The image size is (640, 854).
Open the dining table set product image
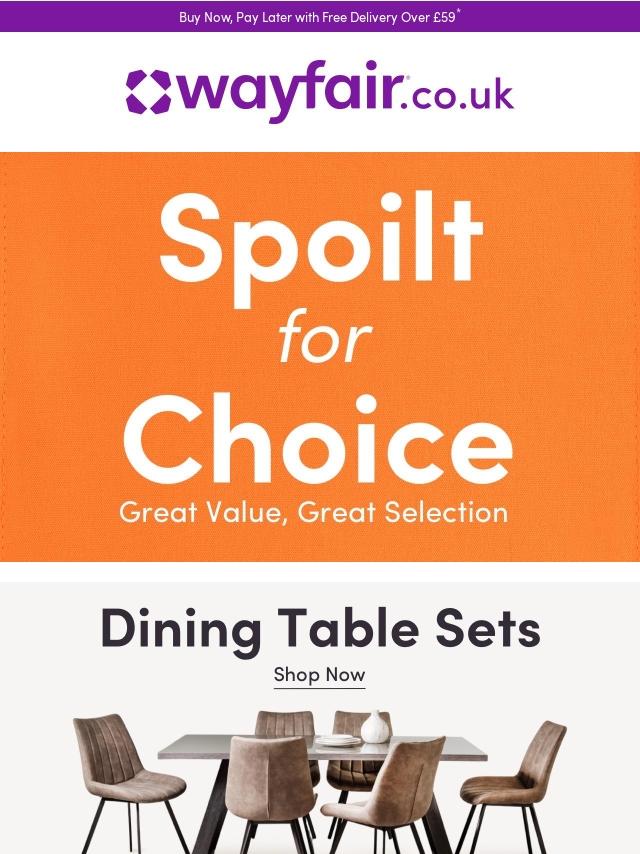coord(319,780)
